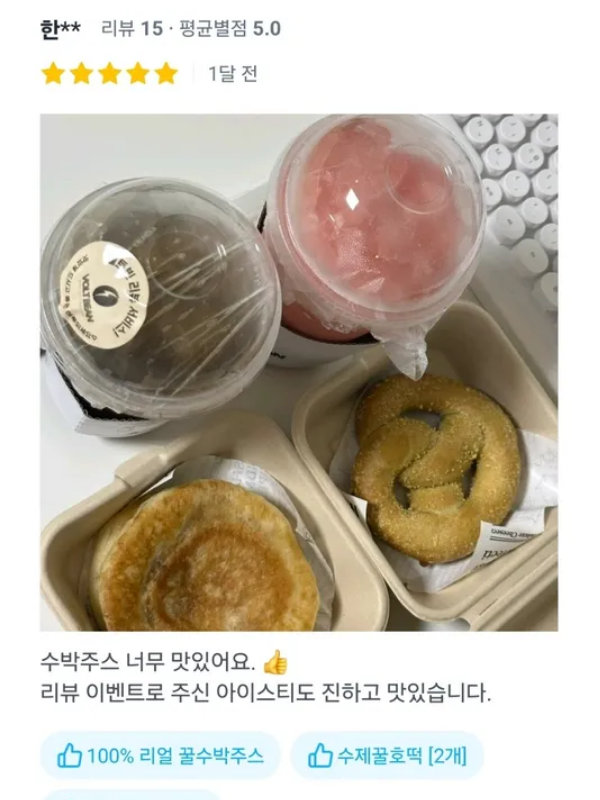Open the reviewer's food photo
The height and width of the screenshot is (800, 600).
coord(299,372)
